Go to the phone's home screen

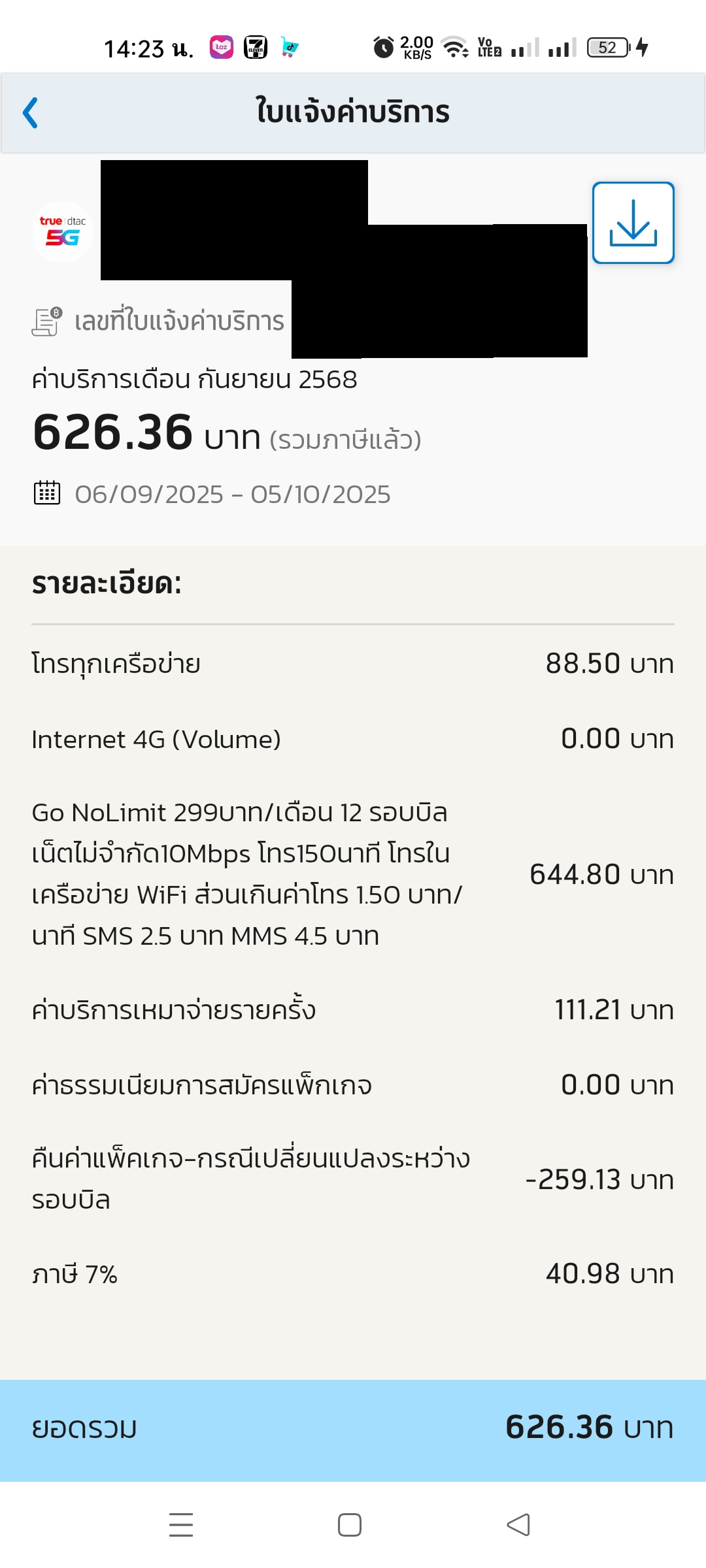pos(350,1525)
